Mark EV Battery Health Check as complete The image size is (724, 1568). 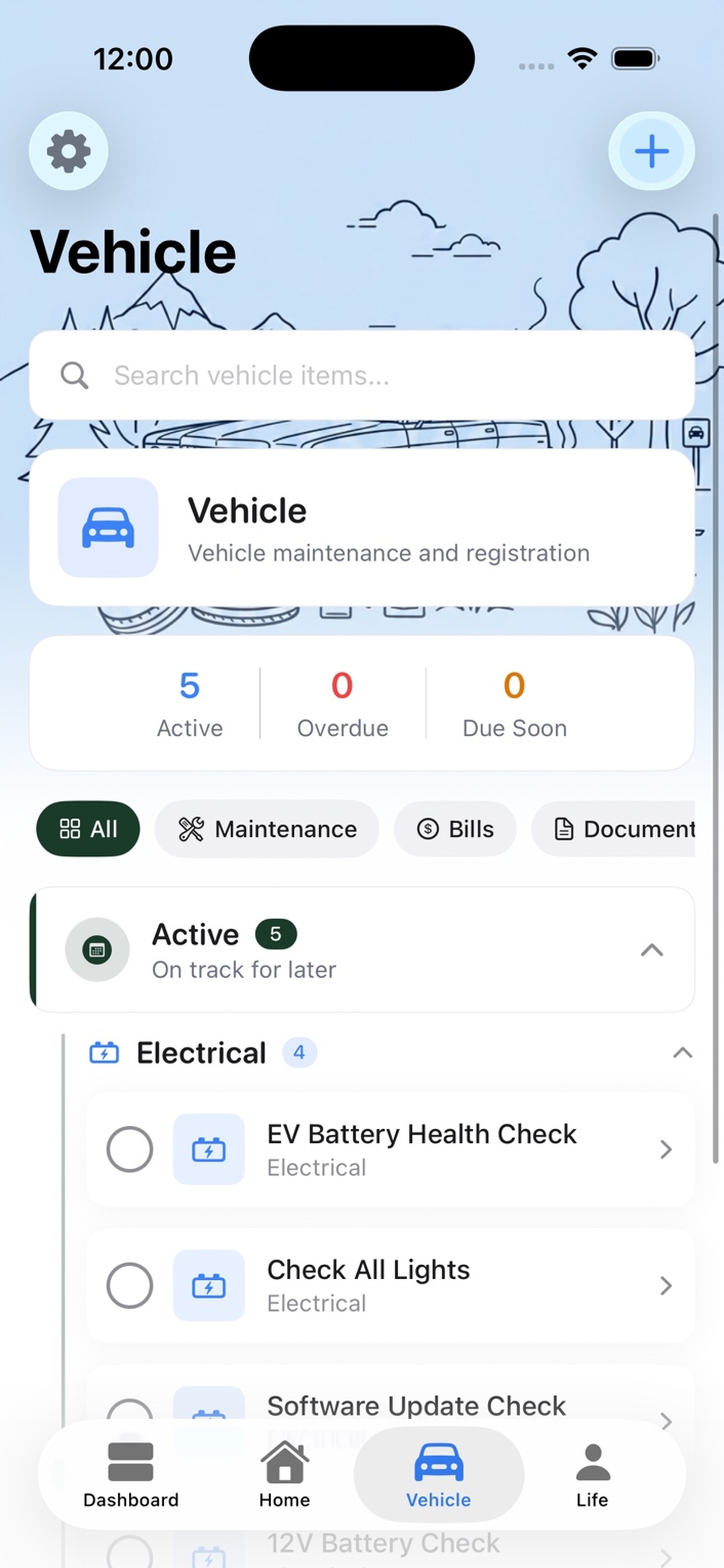point(129,1149)
